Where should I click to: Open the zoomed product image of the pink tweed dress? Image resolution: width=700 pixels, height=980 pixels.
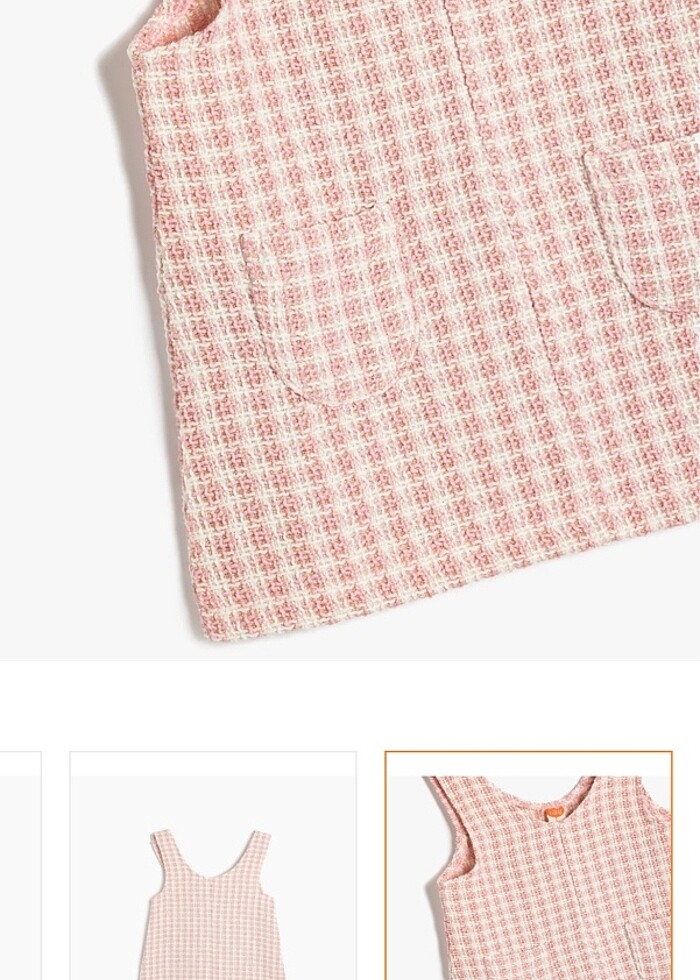click(x=400, y=320)
